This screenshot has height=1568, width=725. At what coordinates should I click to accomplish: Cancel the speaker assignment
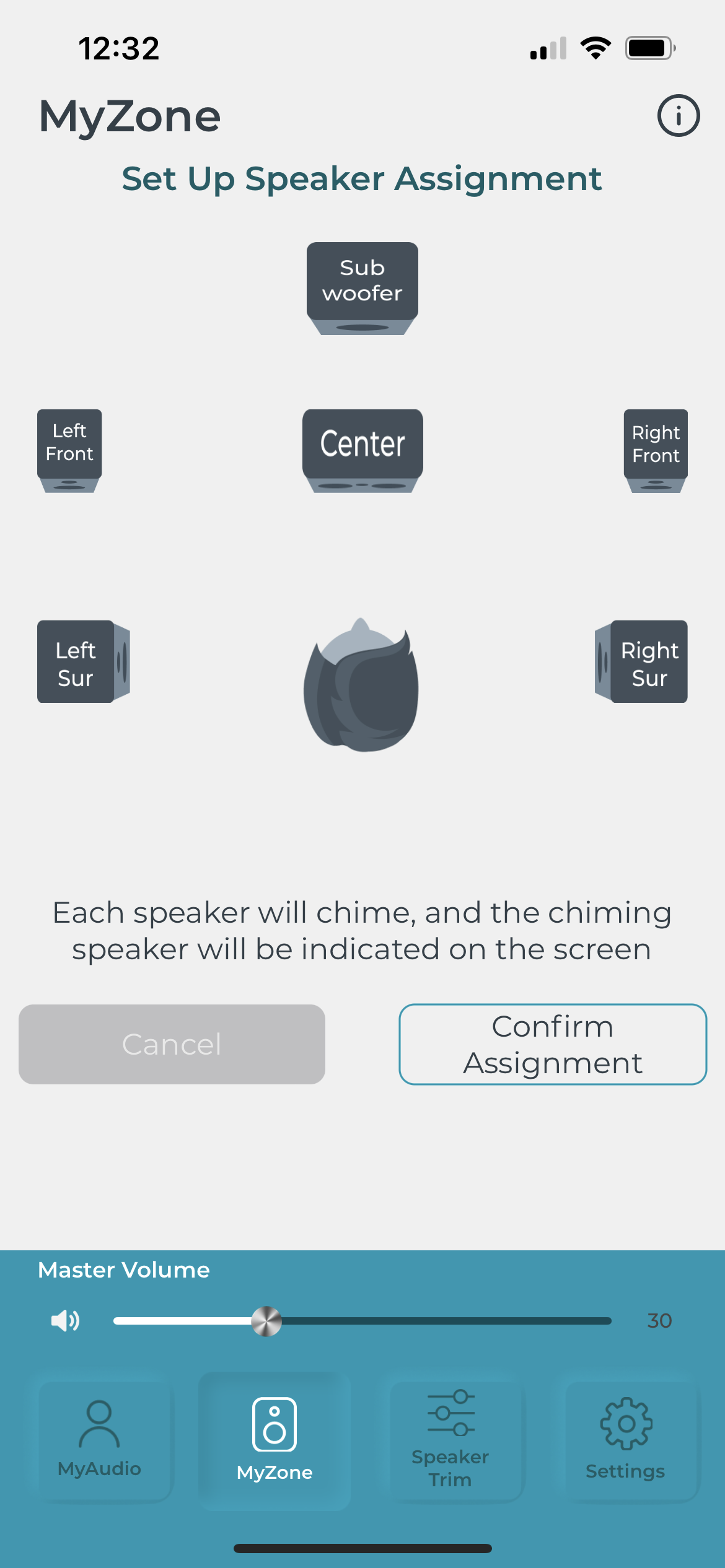(172, 1044)
